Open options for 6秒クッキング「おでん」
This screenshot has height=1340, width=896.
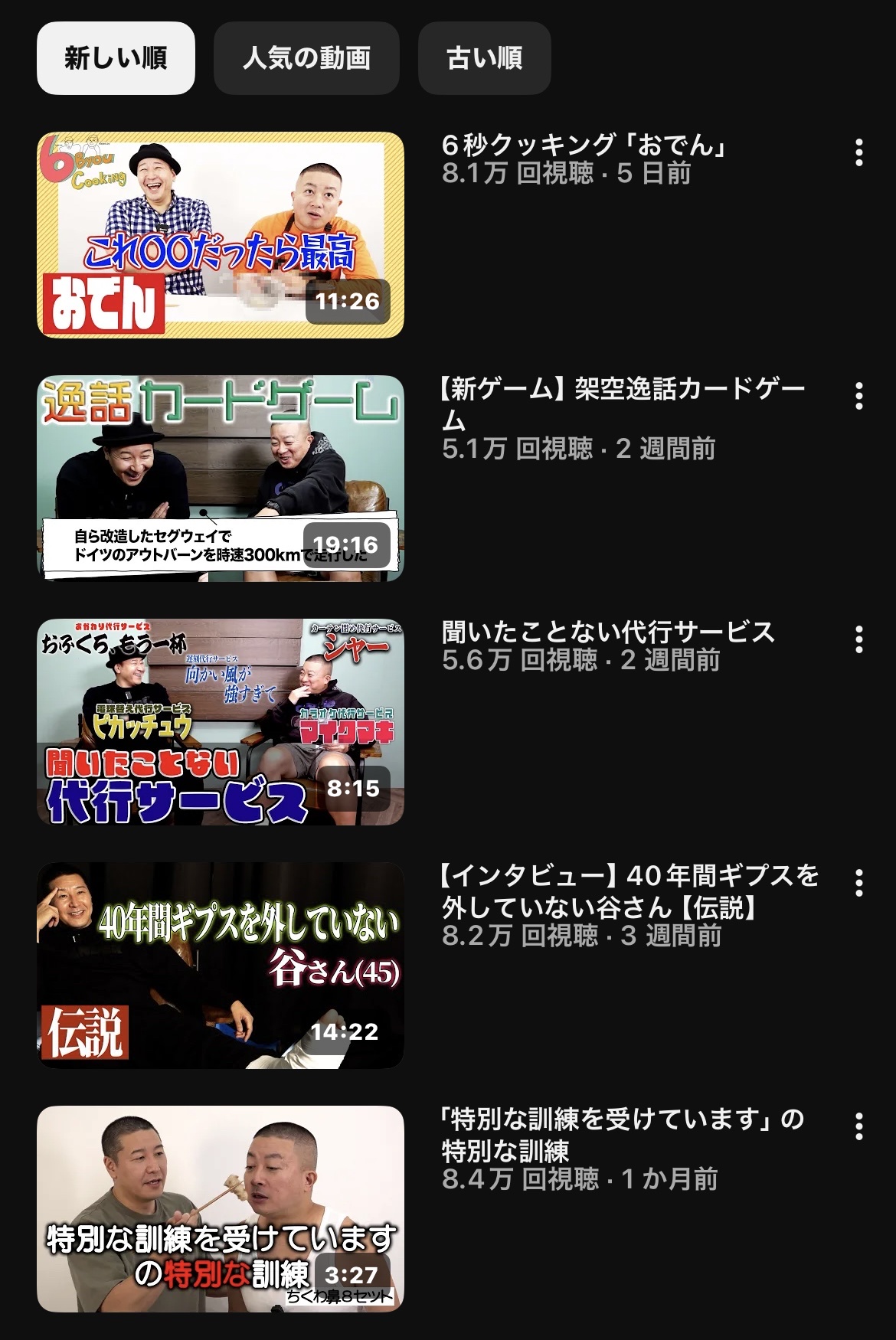[858, 153]
